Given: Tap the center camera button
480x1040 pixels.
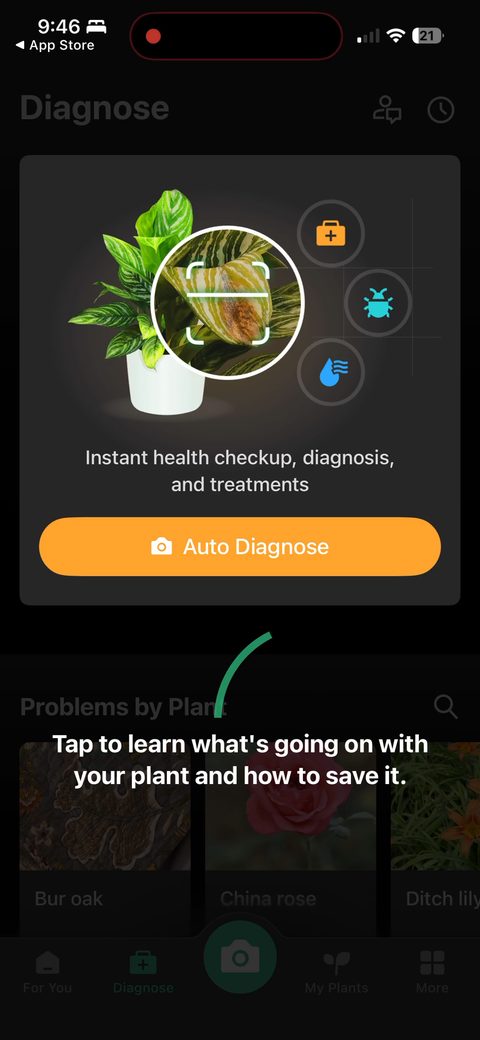Looking at the screenshot, I should click(240, 958).
